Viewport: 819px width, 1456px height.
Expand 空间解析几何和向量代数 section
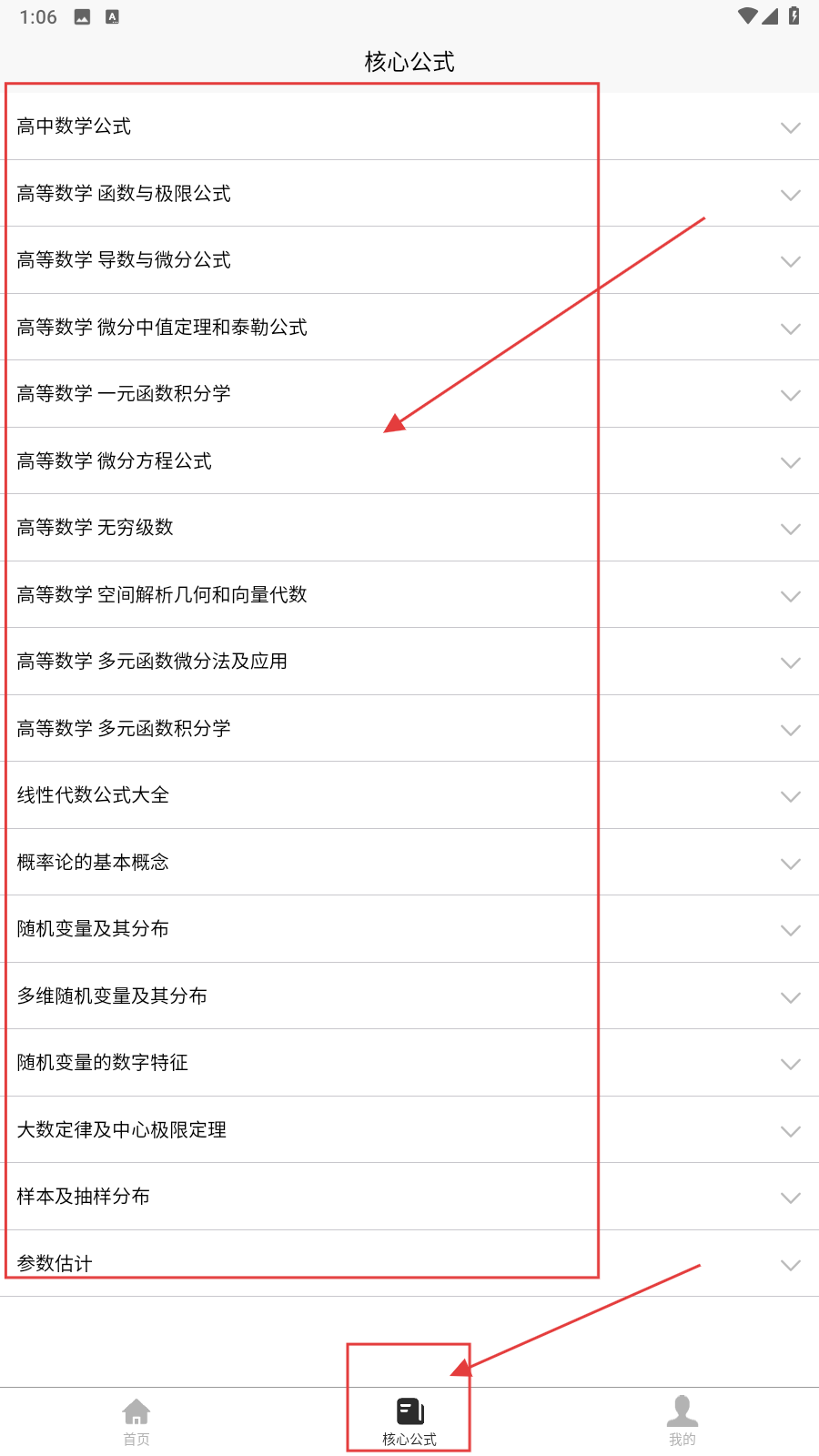[x=409, y=595]
